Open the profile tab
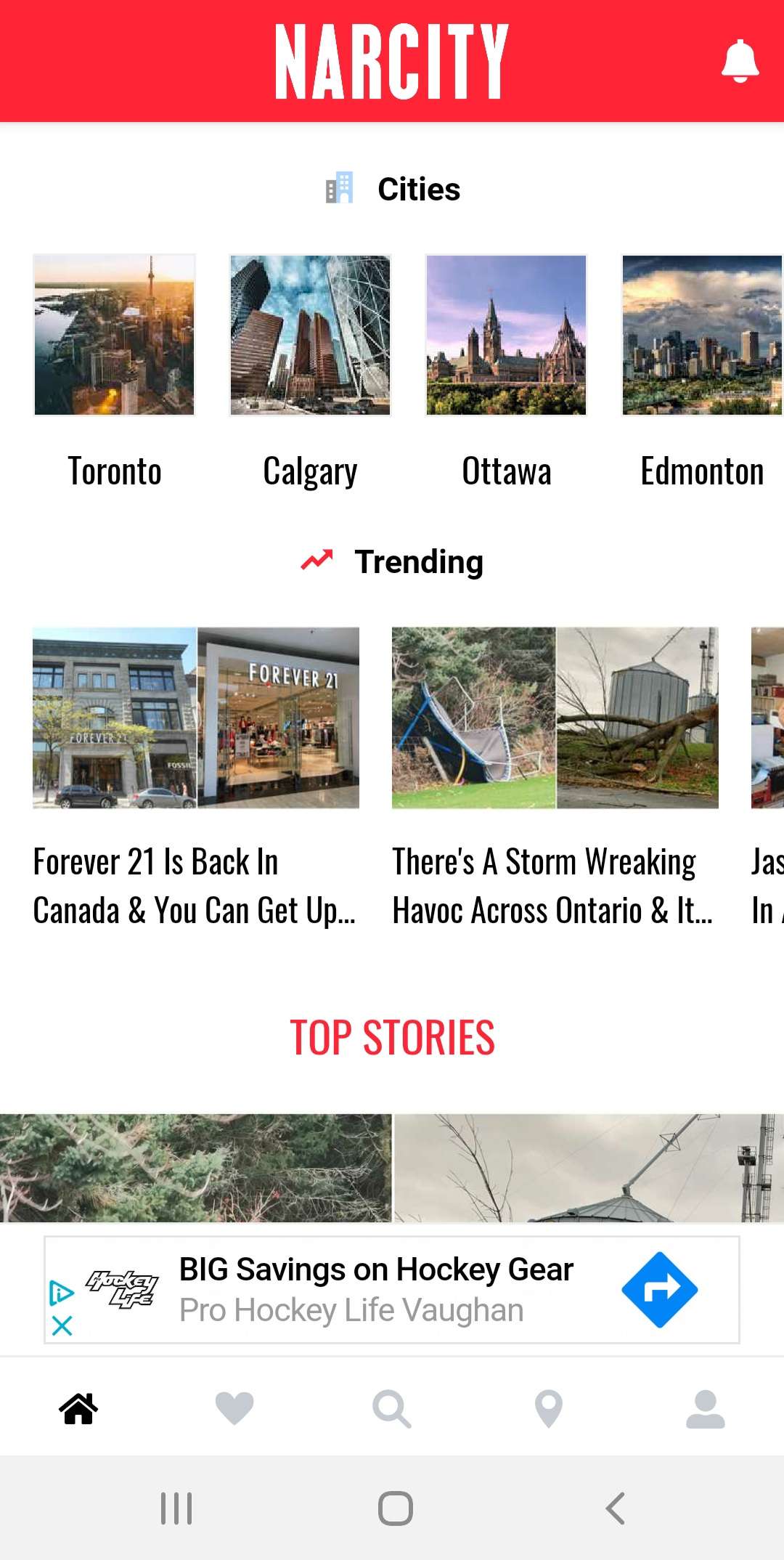 tap(706, 1409)
